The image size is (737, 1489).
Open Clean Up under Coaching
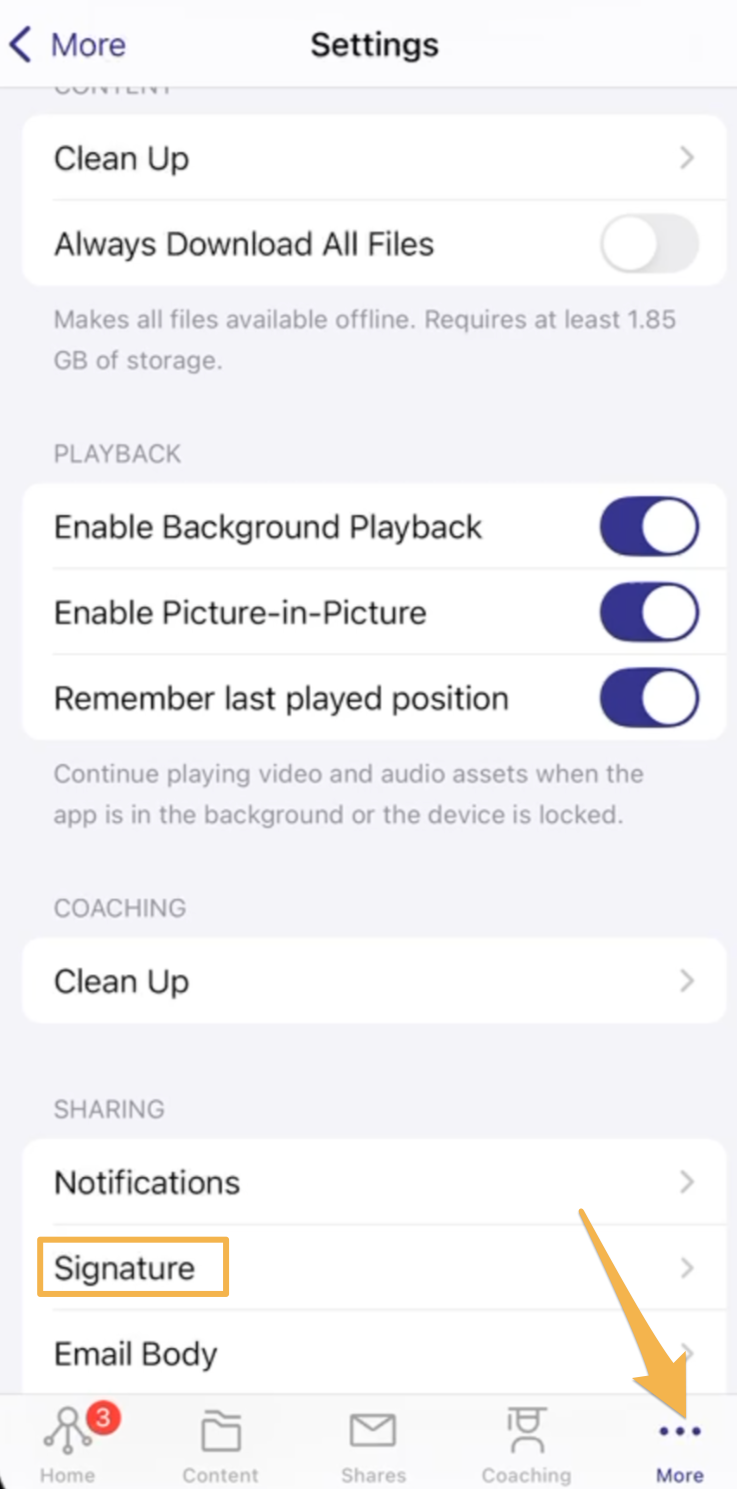click(373, 981)
